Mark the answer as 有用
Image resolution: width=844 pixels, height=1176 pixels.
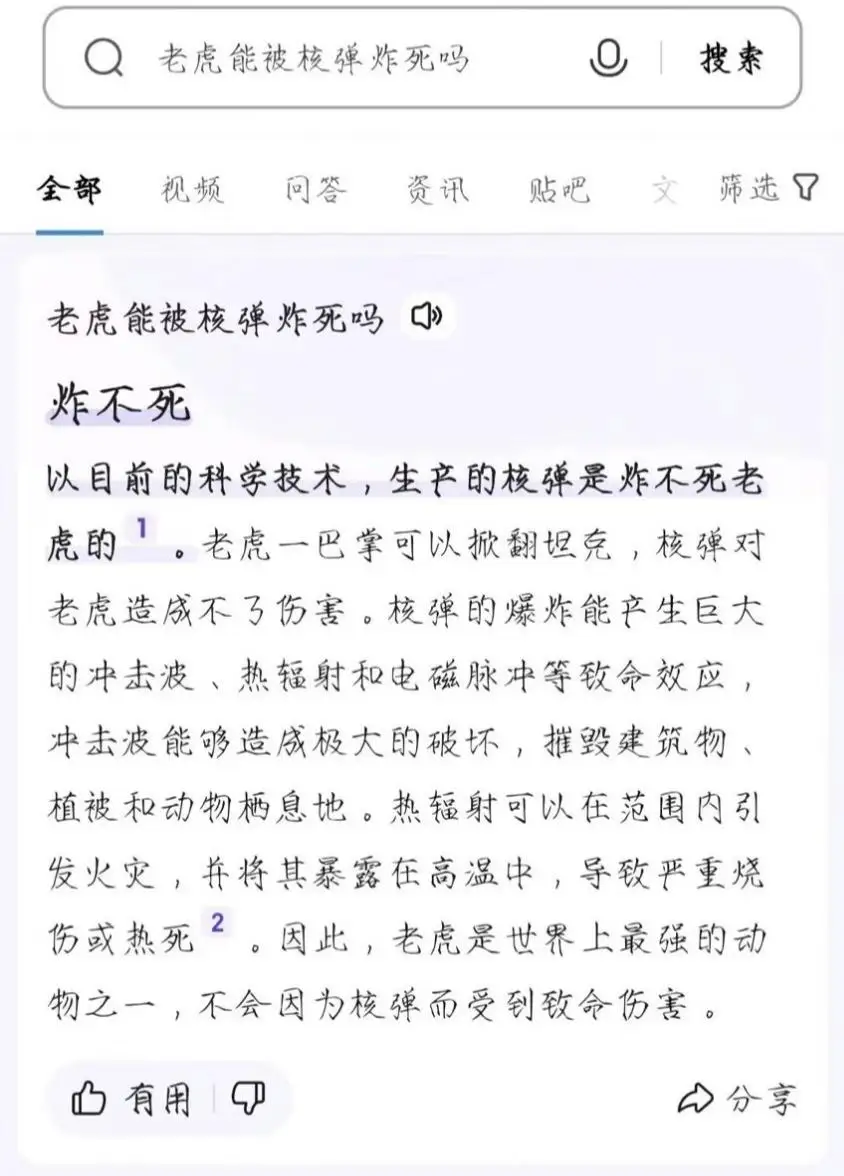[131, 1100]
